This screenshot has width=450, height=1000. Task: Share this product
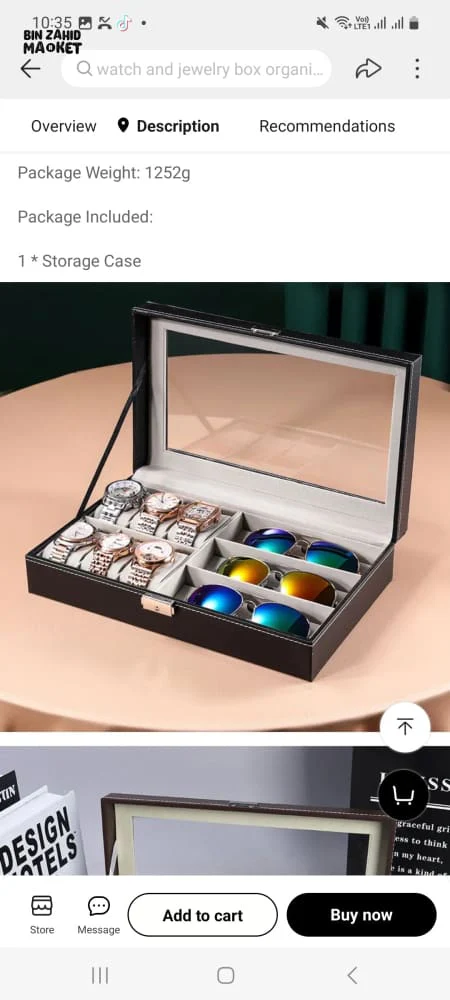click(x=368, y=69)
